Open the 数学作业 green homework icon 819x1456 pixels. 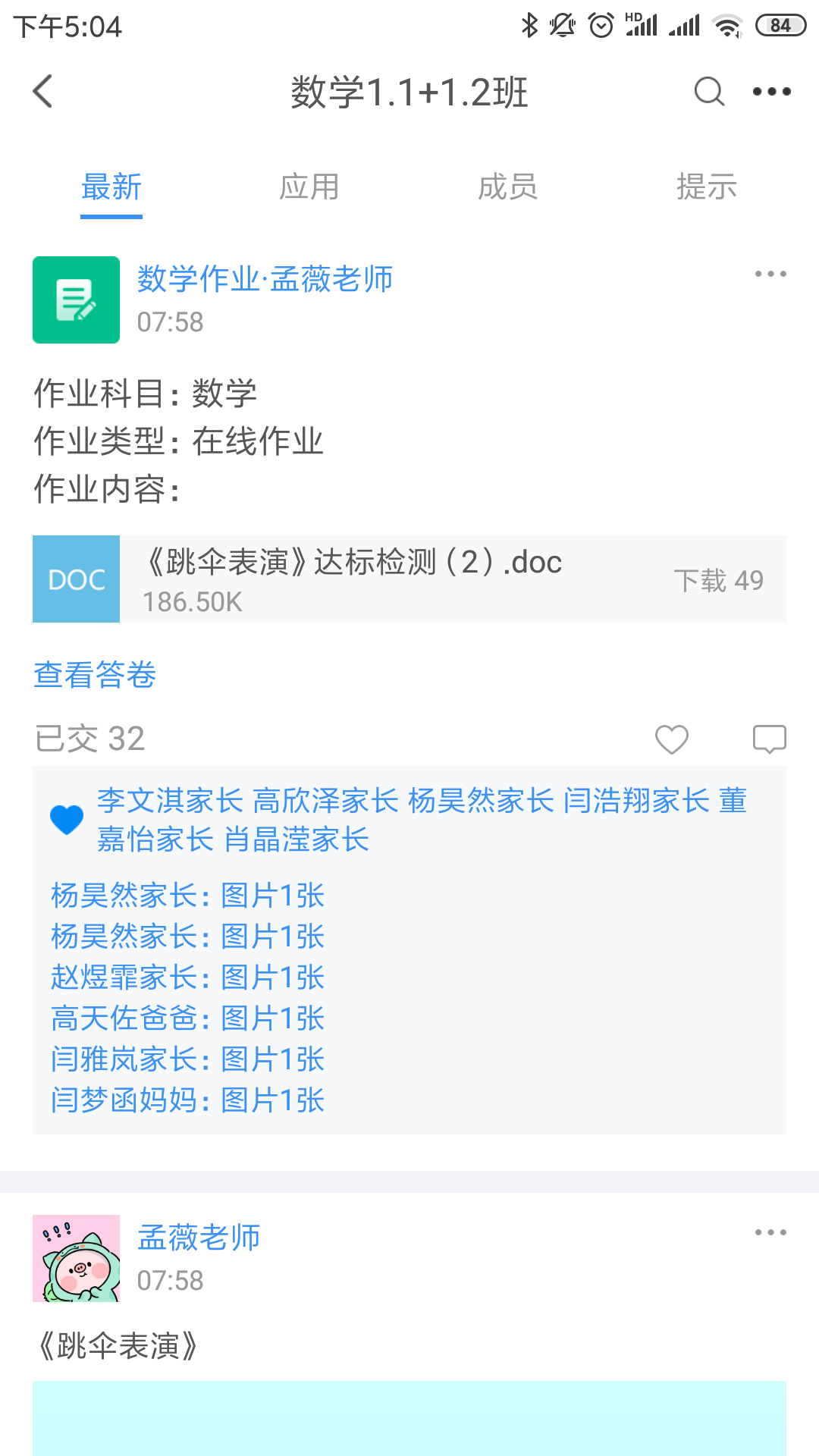pyautogui.click(x=76, y=300)
